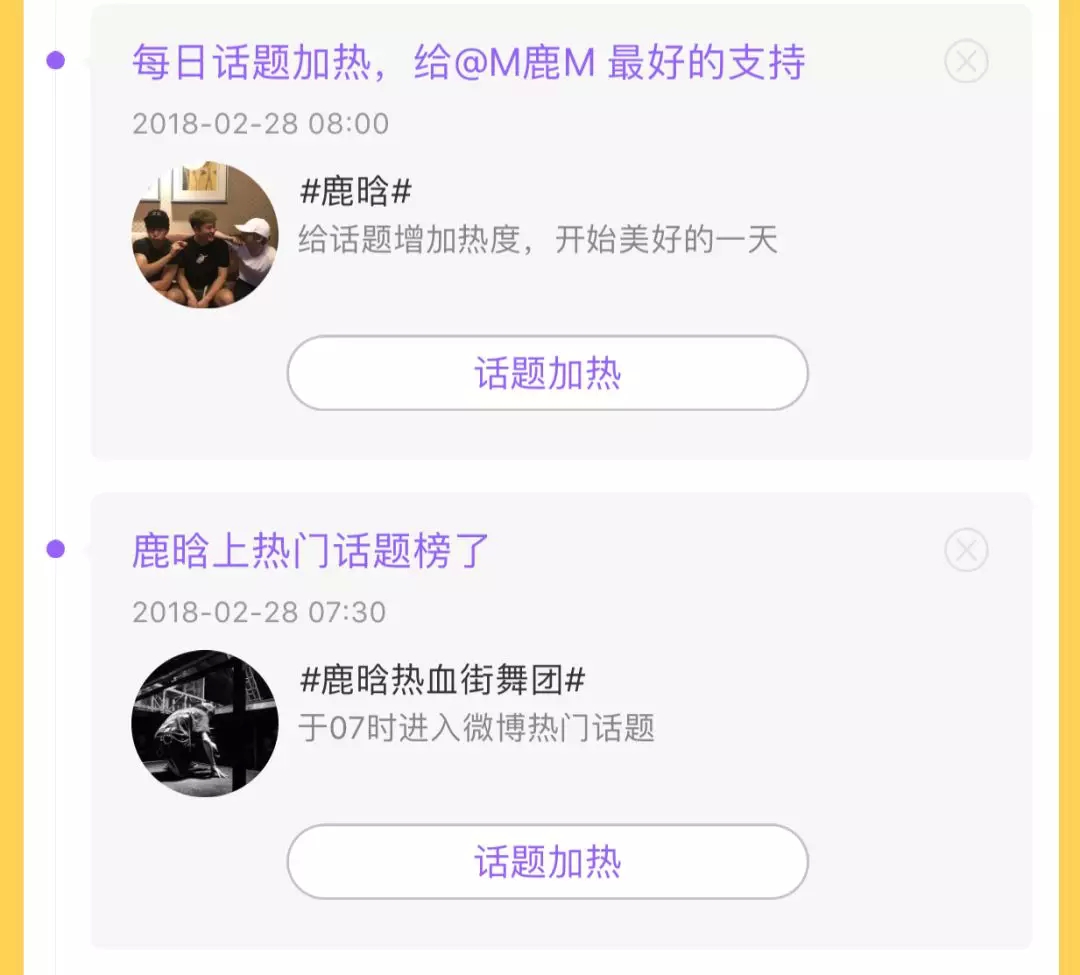Dismiss the 鹿晗上热门话题榜了 card
This screenshot has width=1080, height=975.
[966, 550]
